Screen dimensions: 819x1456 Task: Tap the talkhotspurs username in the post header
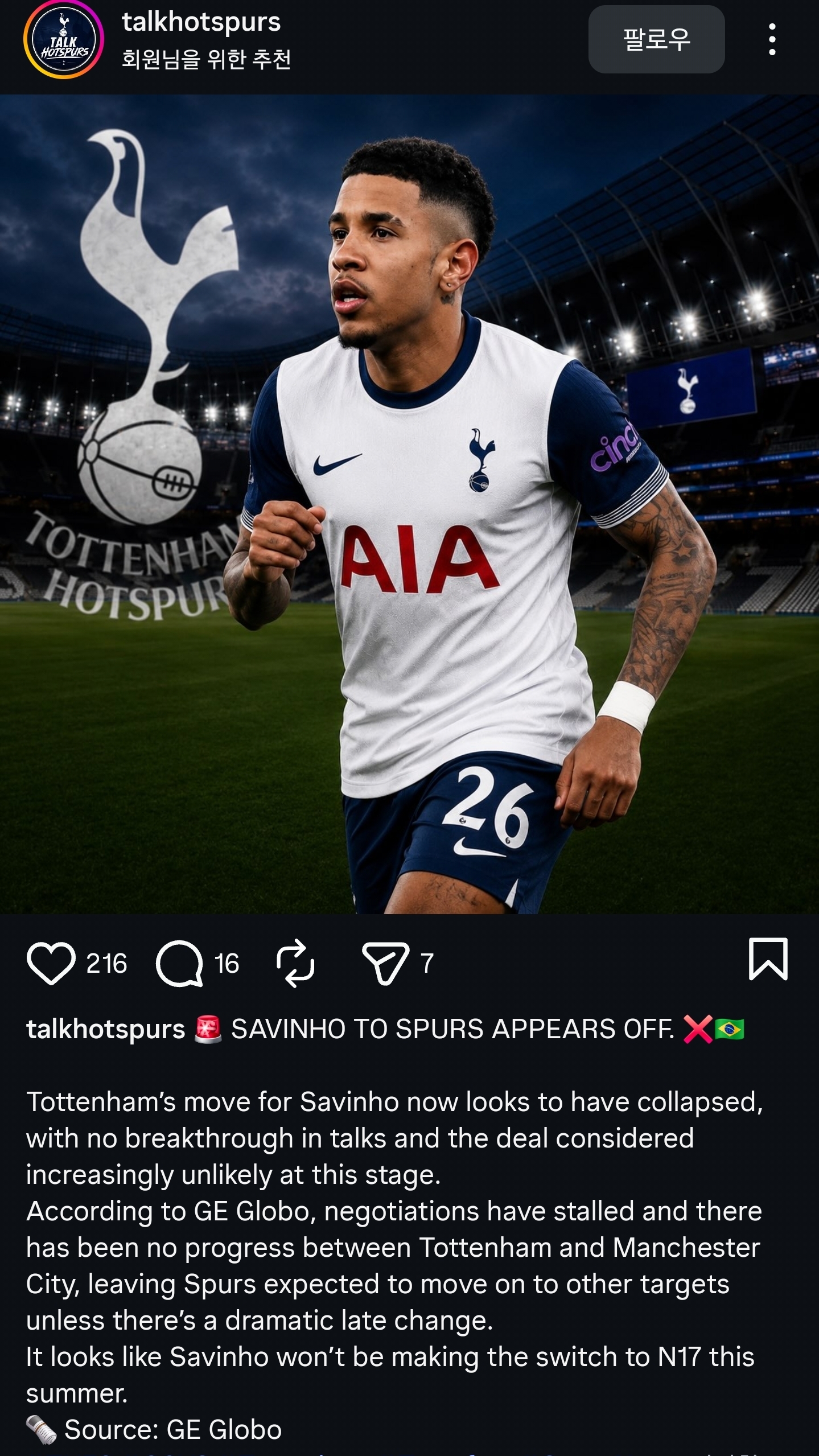[201, 22]
